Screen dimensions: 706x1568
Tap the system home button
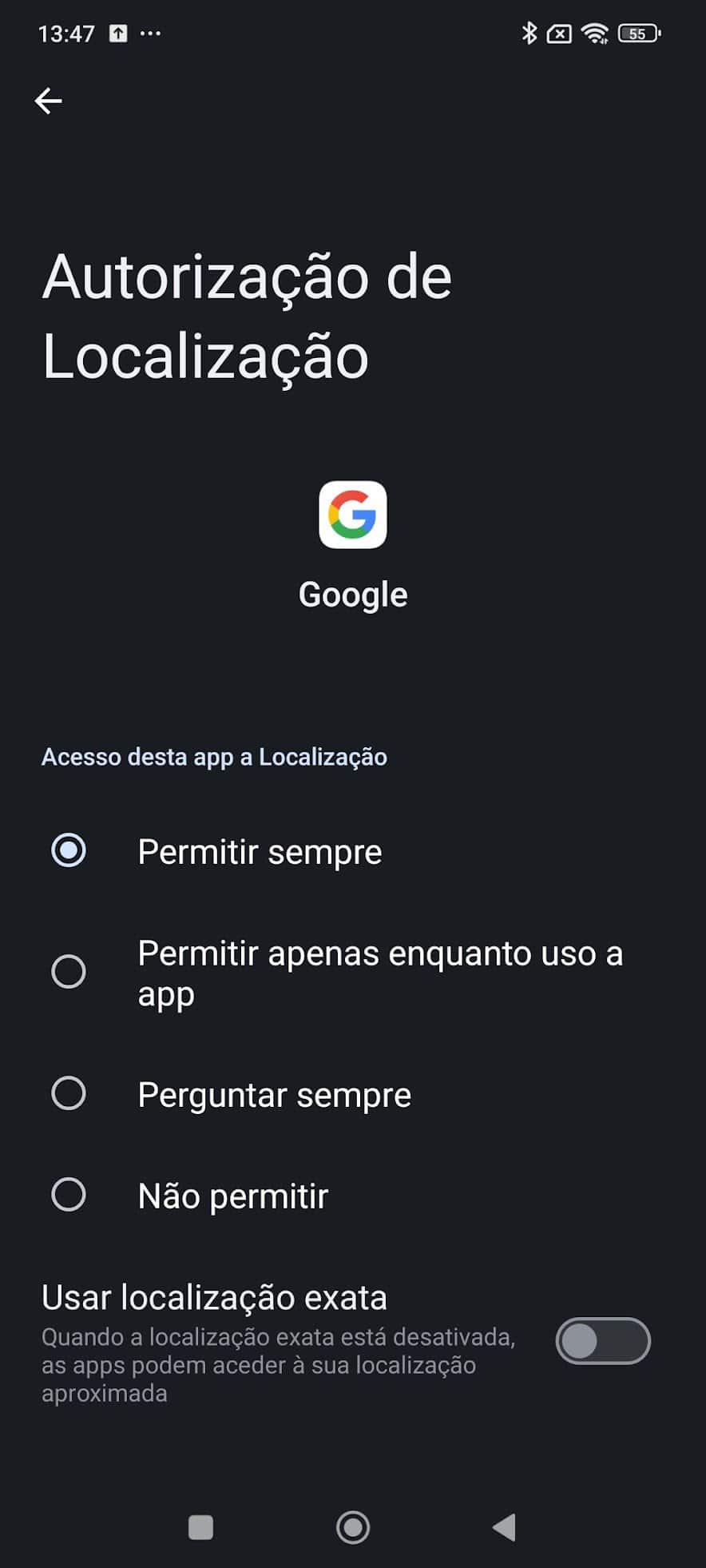pyautogui.click(x=353, y=1527)
